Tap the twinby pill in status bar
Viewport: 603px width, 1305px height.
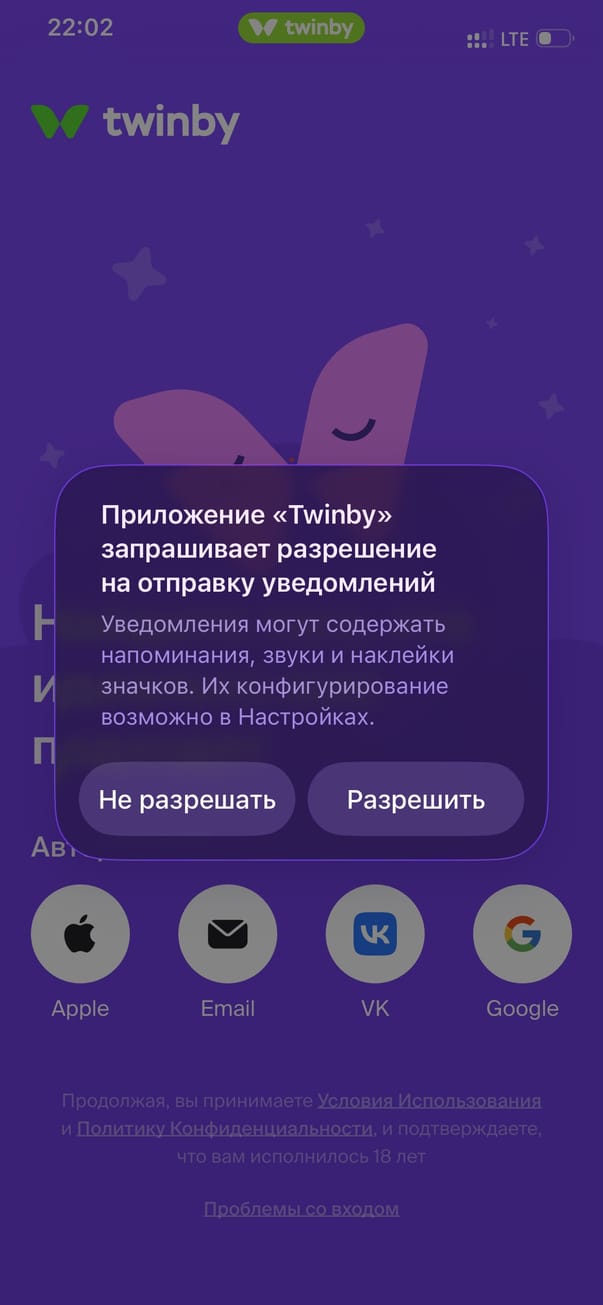tap(301, 28)
